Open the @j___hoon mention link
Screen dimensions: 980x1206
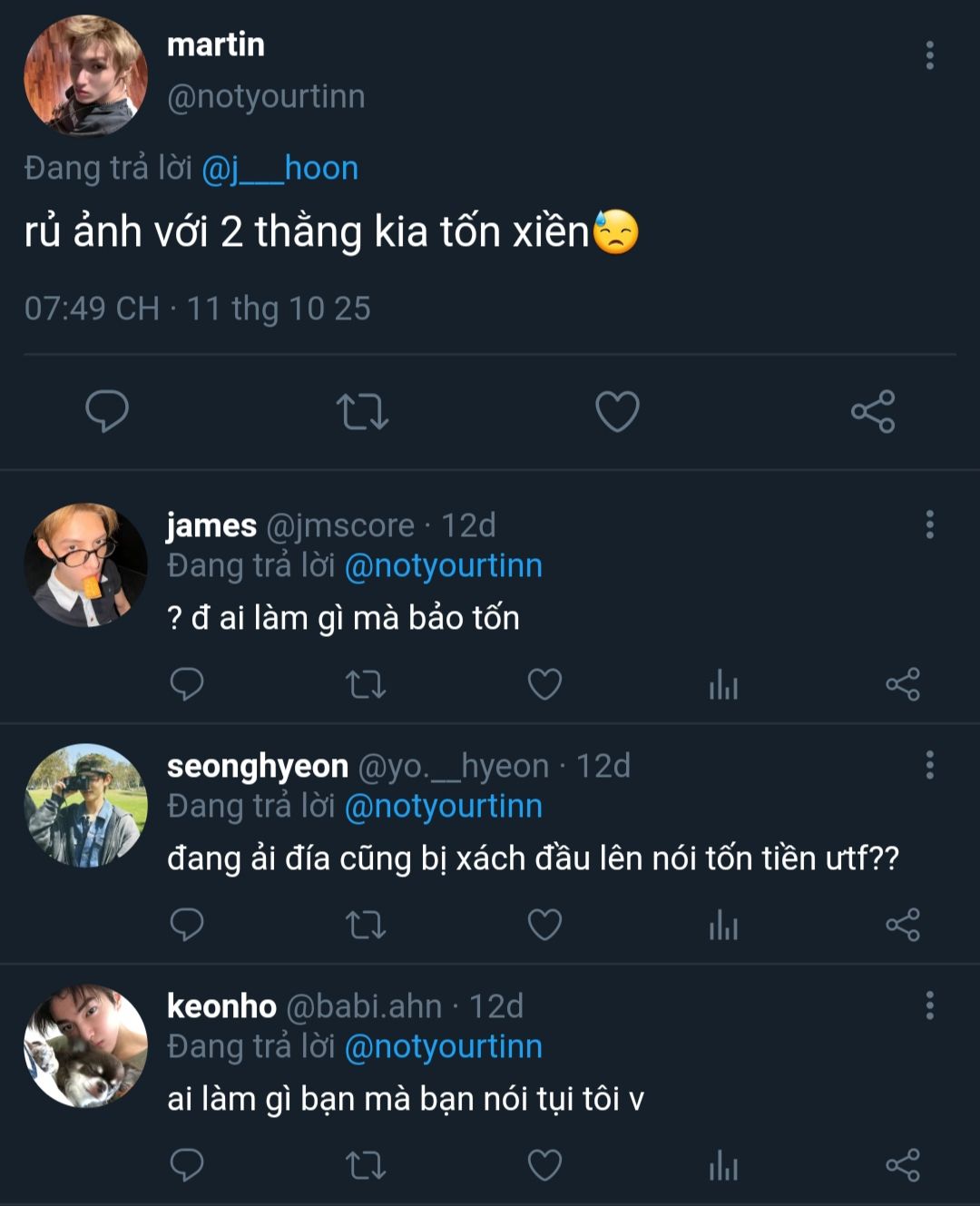point(279,169)
